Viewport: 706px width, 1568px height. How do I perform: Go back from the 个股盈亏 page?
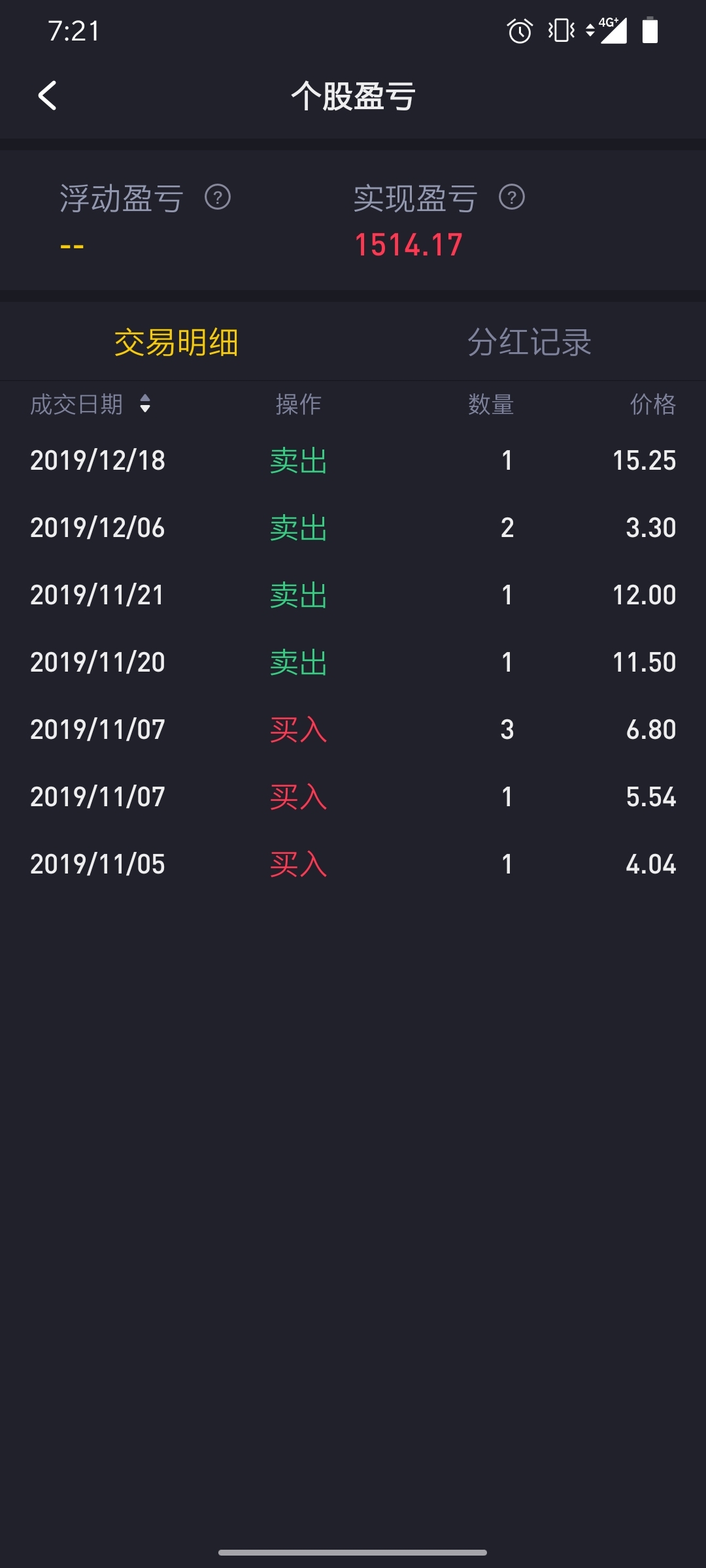point(48,96)
